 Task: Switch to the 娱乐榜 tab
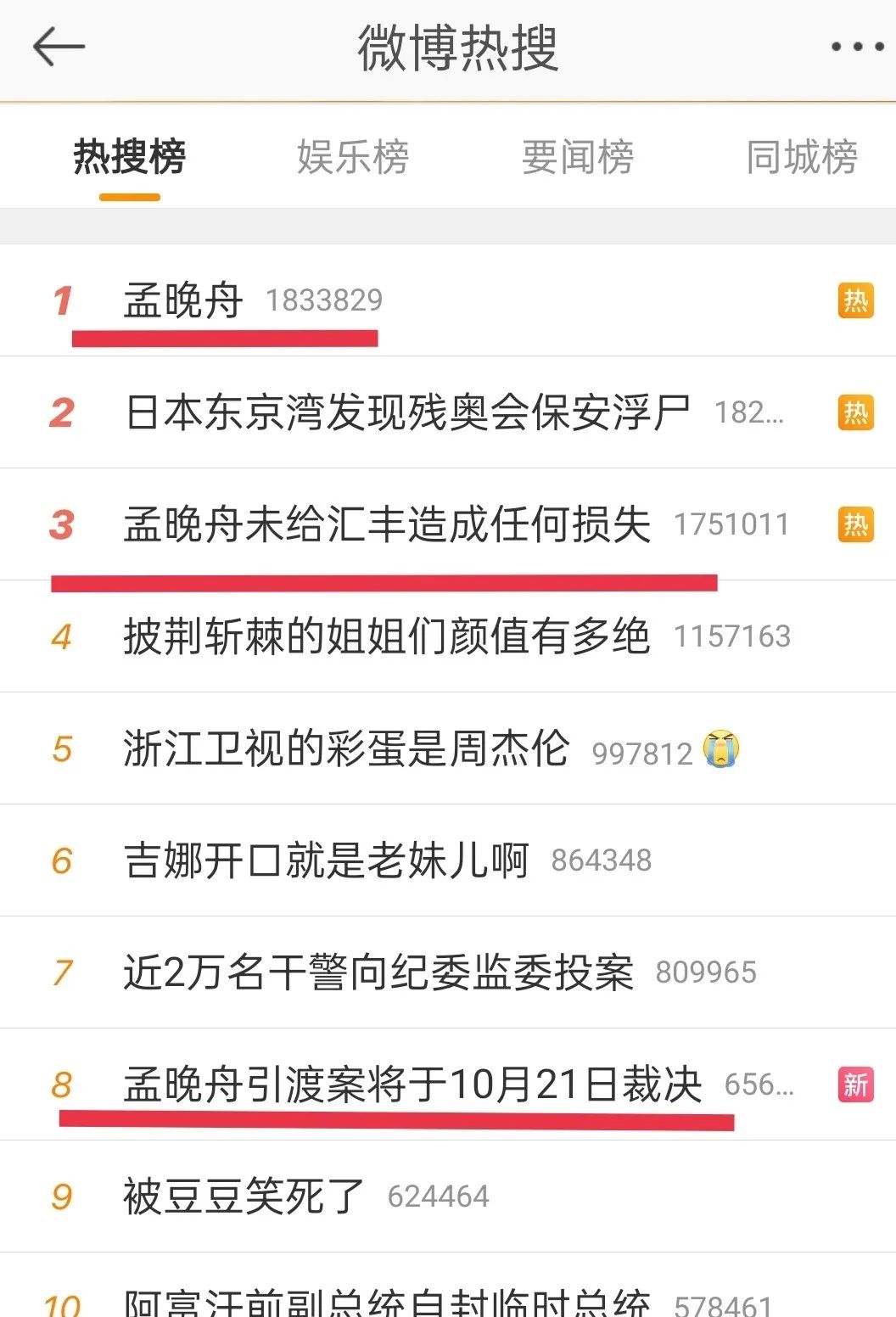(x=353, y=158)
